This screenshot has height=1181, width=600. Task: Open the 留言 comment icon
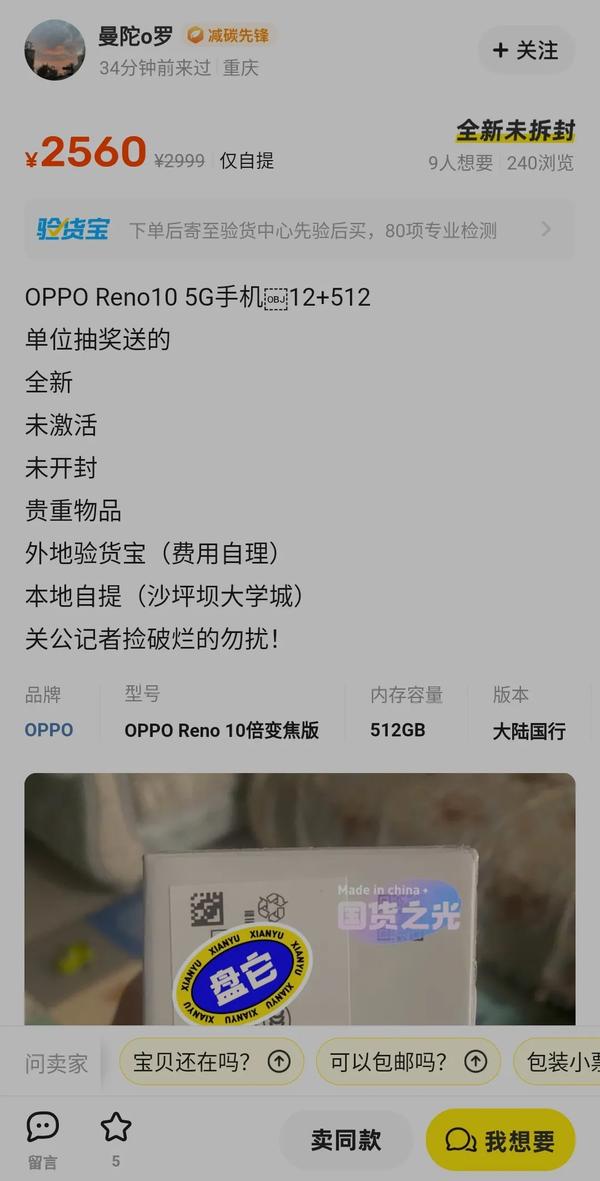click(42, 1138)
